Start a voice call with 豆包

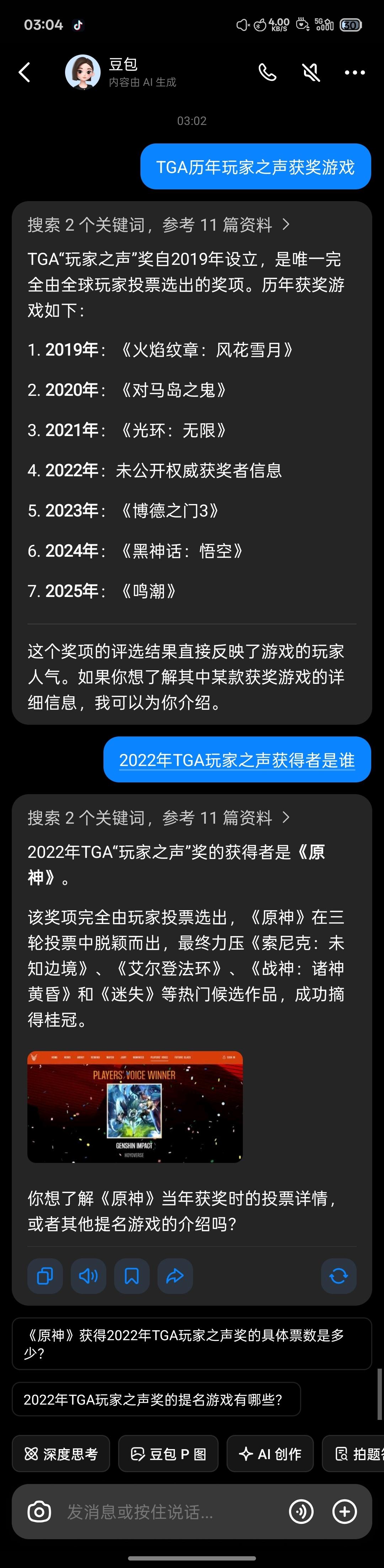[267, 72]
